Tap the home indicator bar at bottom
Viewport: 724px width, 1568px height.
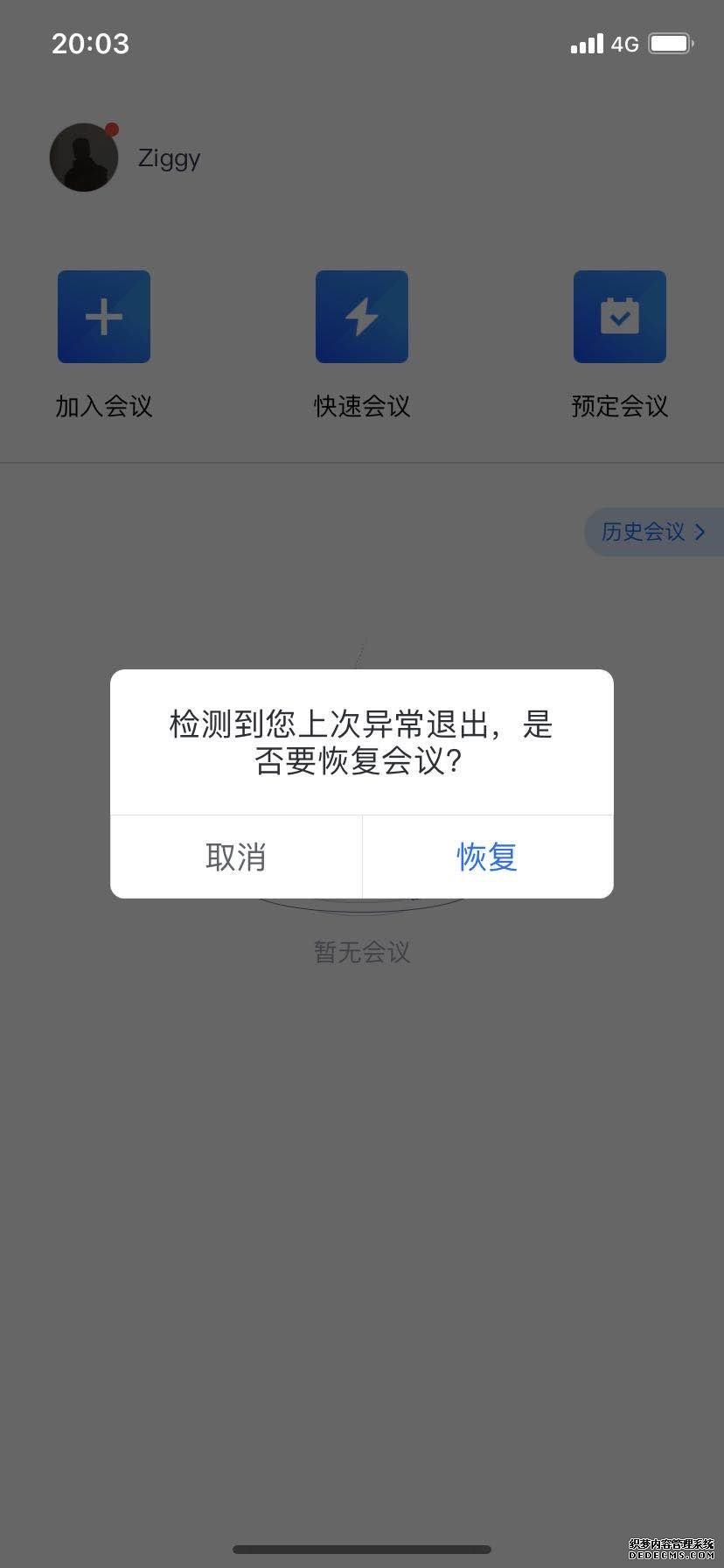(362, 1550)
